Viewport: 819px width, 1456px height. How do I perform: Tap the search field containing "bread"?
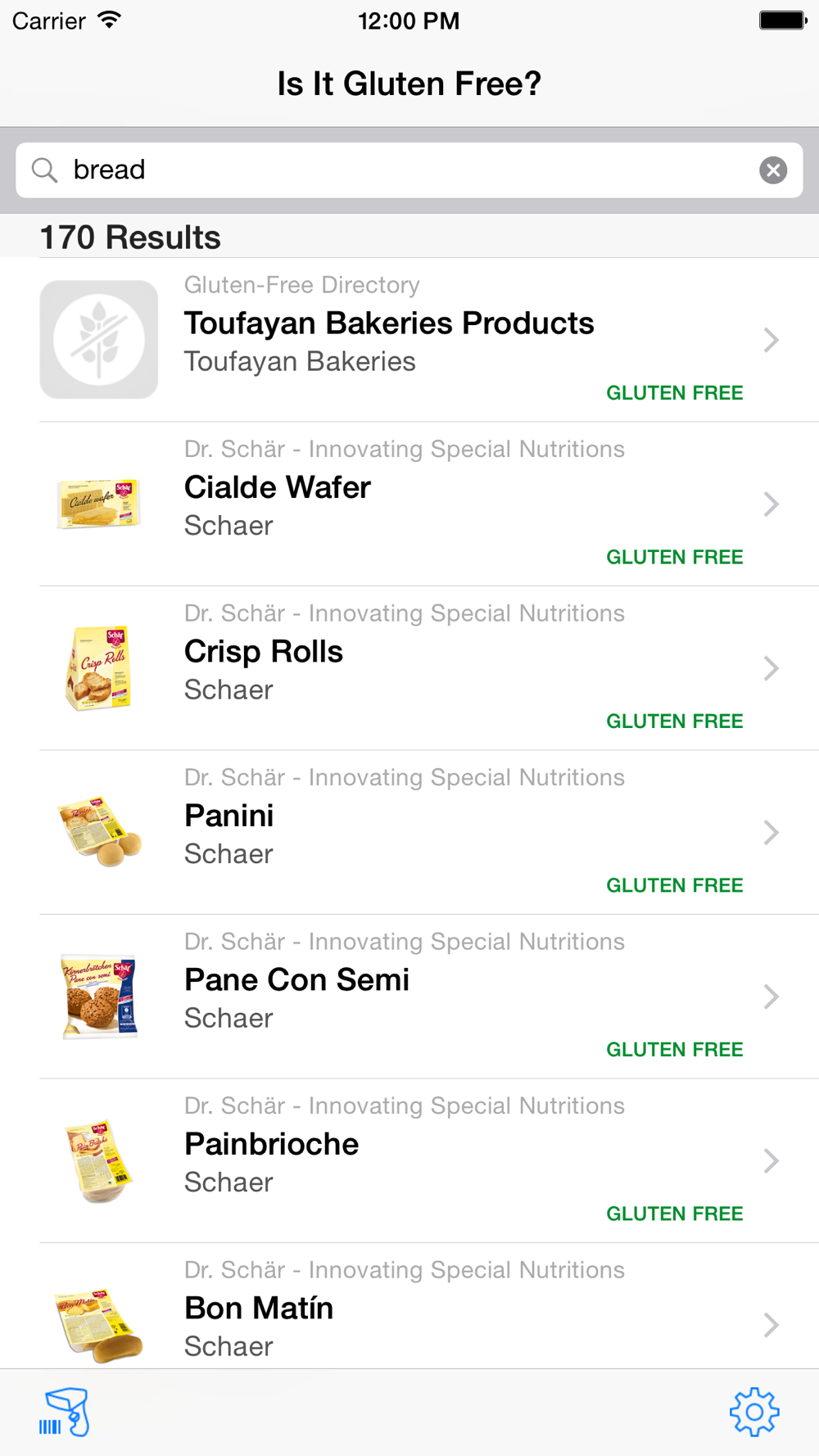[x=393, y=170]
